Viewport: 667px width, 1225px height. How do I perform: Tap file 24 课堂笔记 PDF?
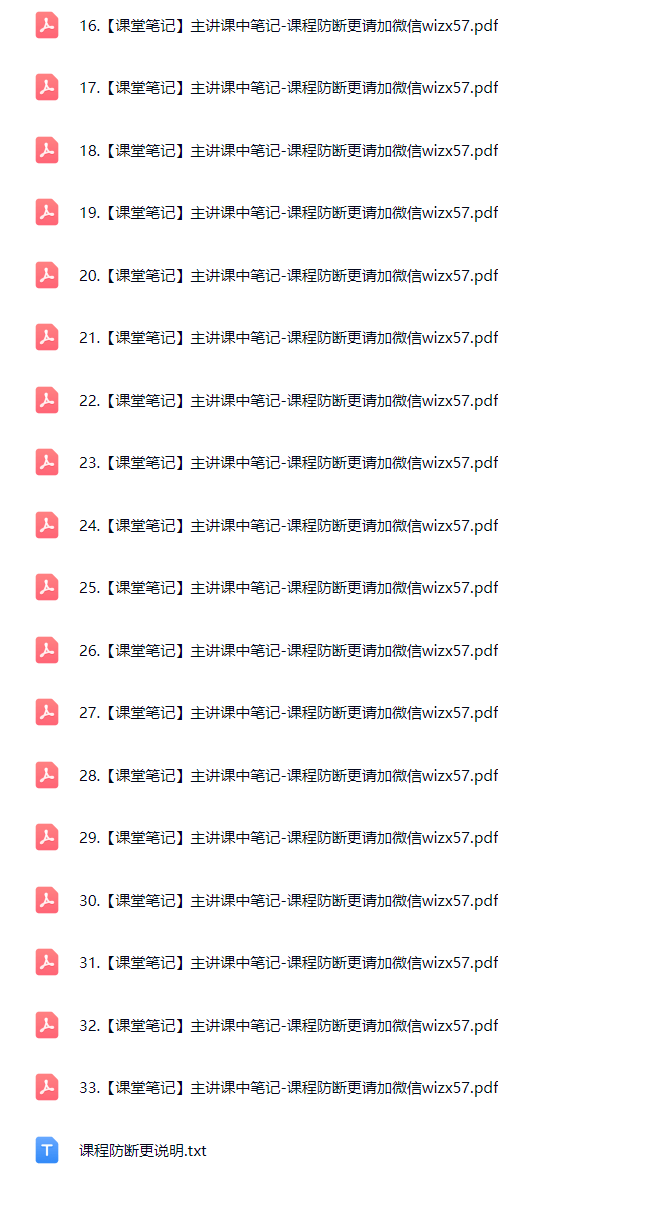coord(288,526)
